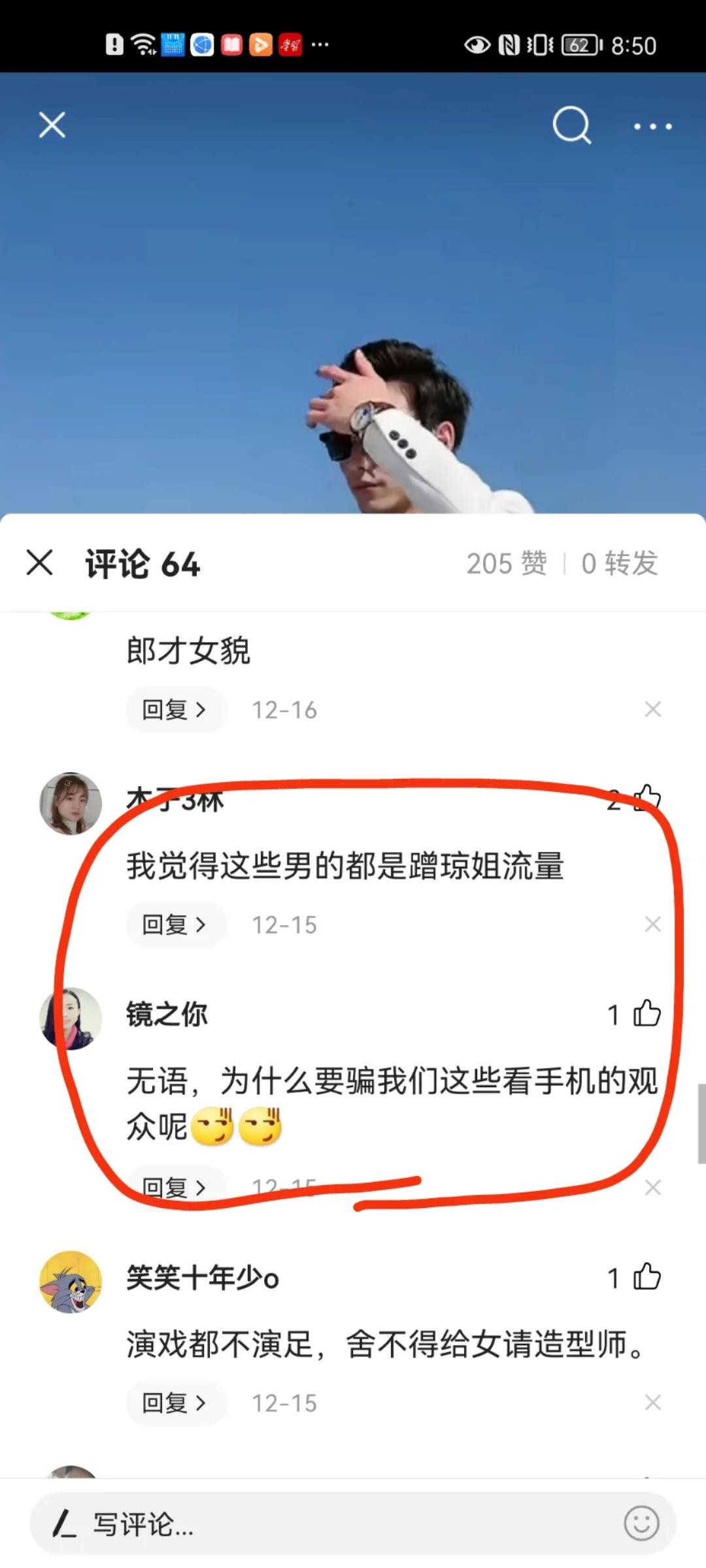Image resolution: width=706 pixels, height=1568 pixels.
Task: Open the search icon in the top bar
Action: (x=571, y=125)
